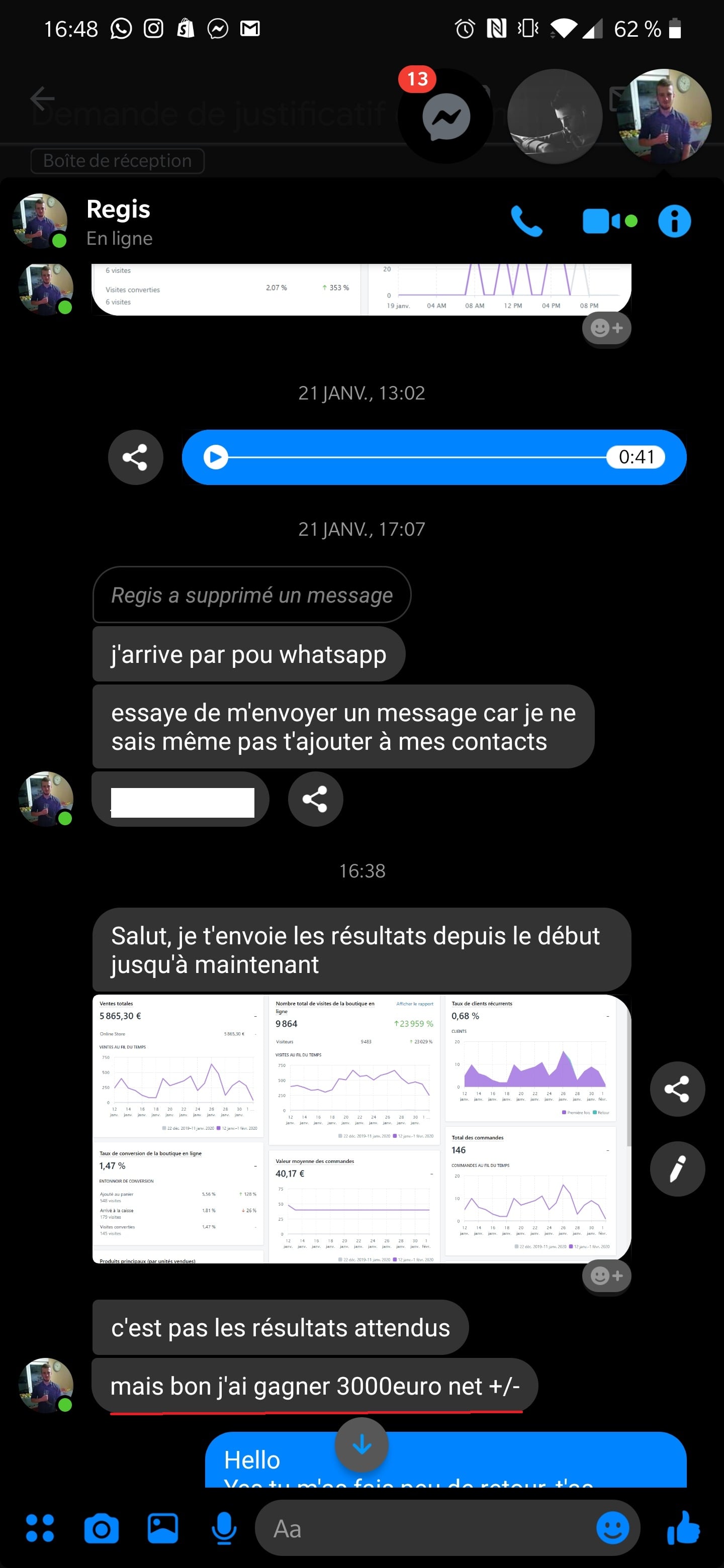
Task: Start a voice call with Regis
Action: coord(526,221)
